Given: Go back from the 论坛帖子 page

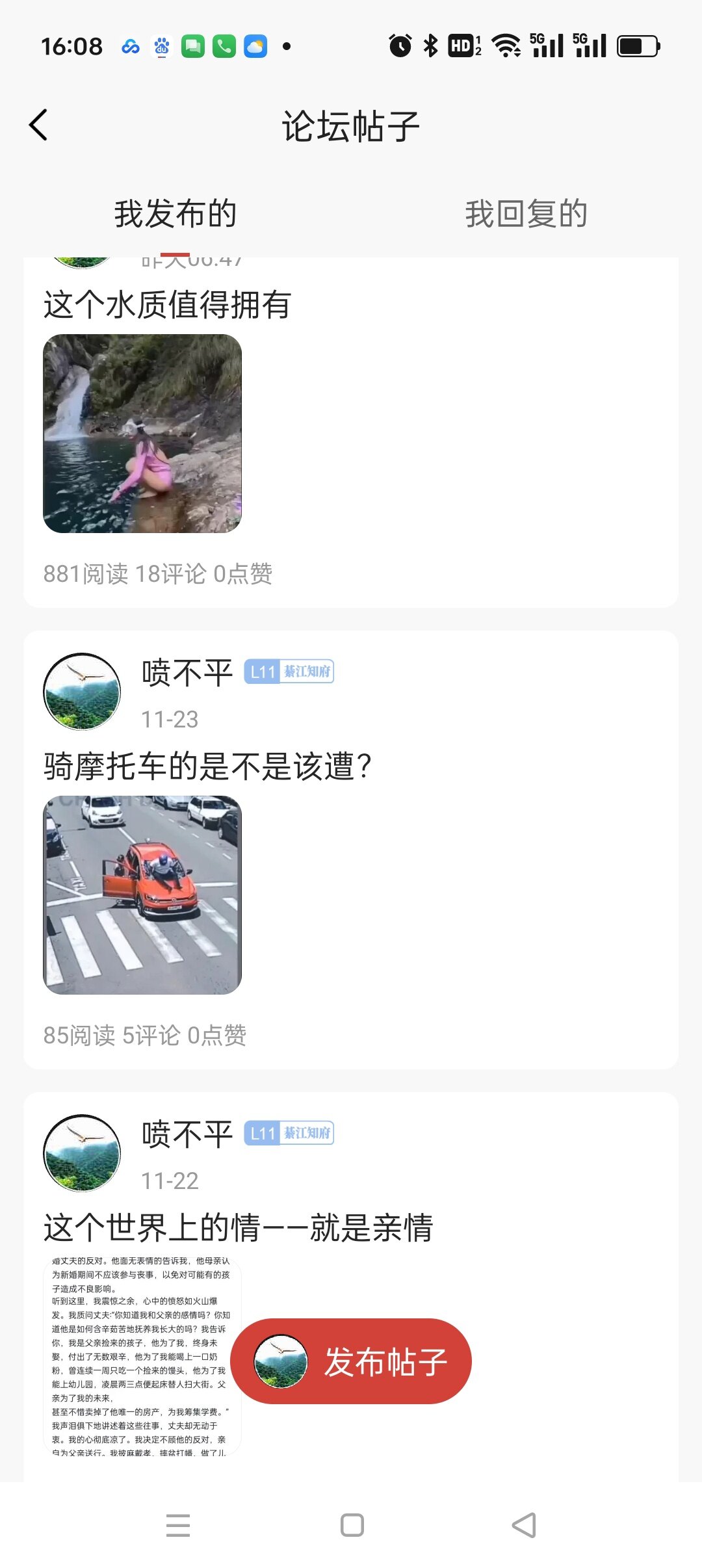Looking at the screenshot, I should [x=39, y=125].
